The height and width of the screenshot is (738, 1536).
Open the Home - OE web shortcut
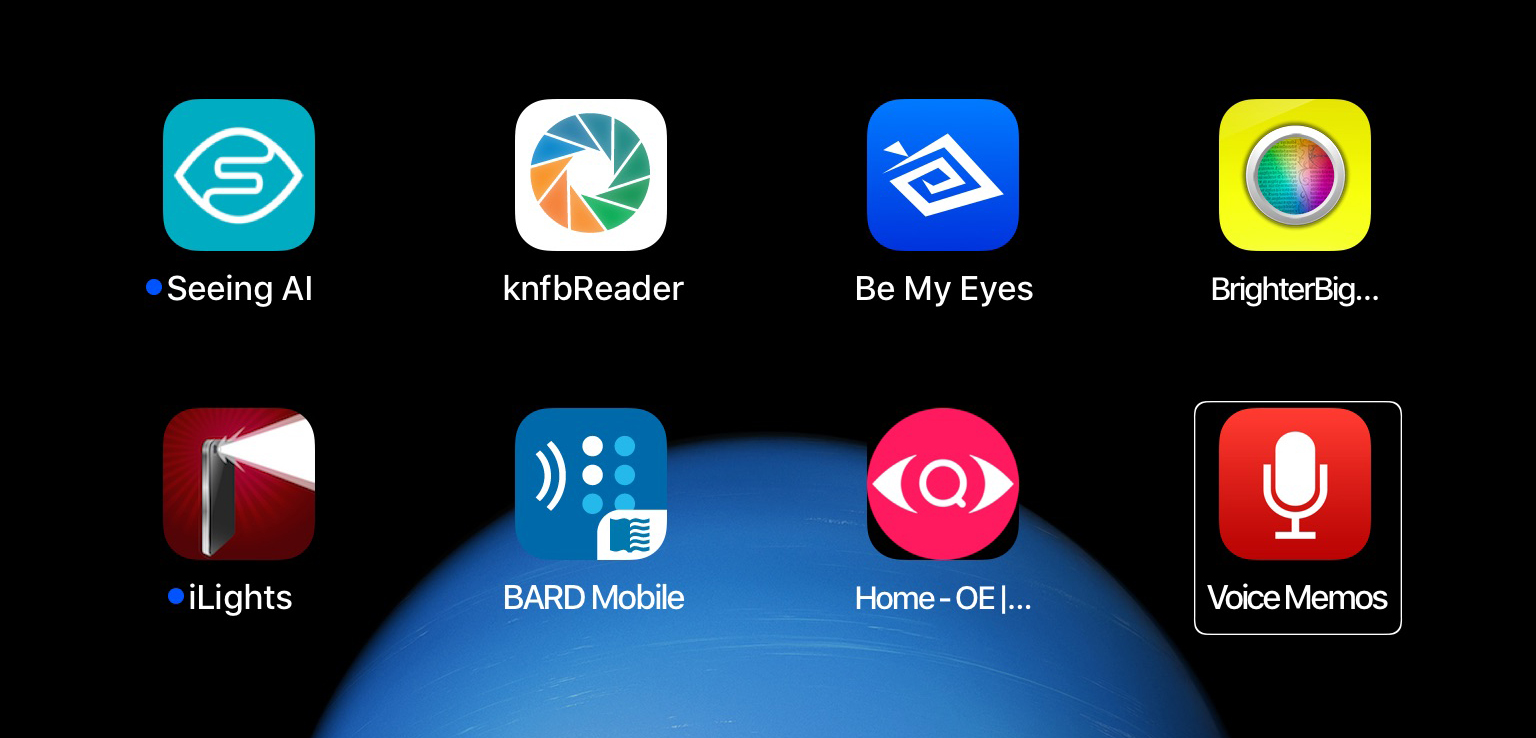943,484
